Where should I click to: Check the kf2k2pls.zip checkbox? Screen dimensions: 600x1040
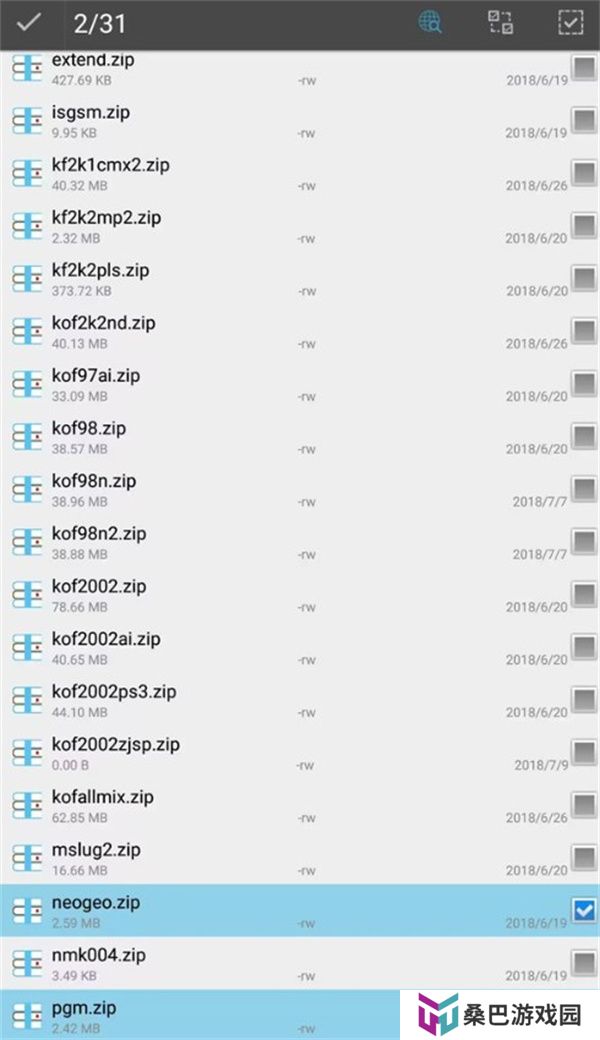click(x=583, y=277)
